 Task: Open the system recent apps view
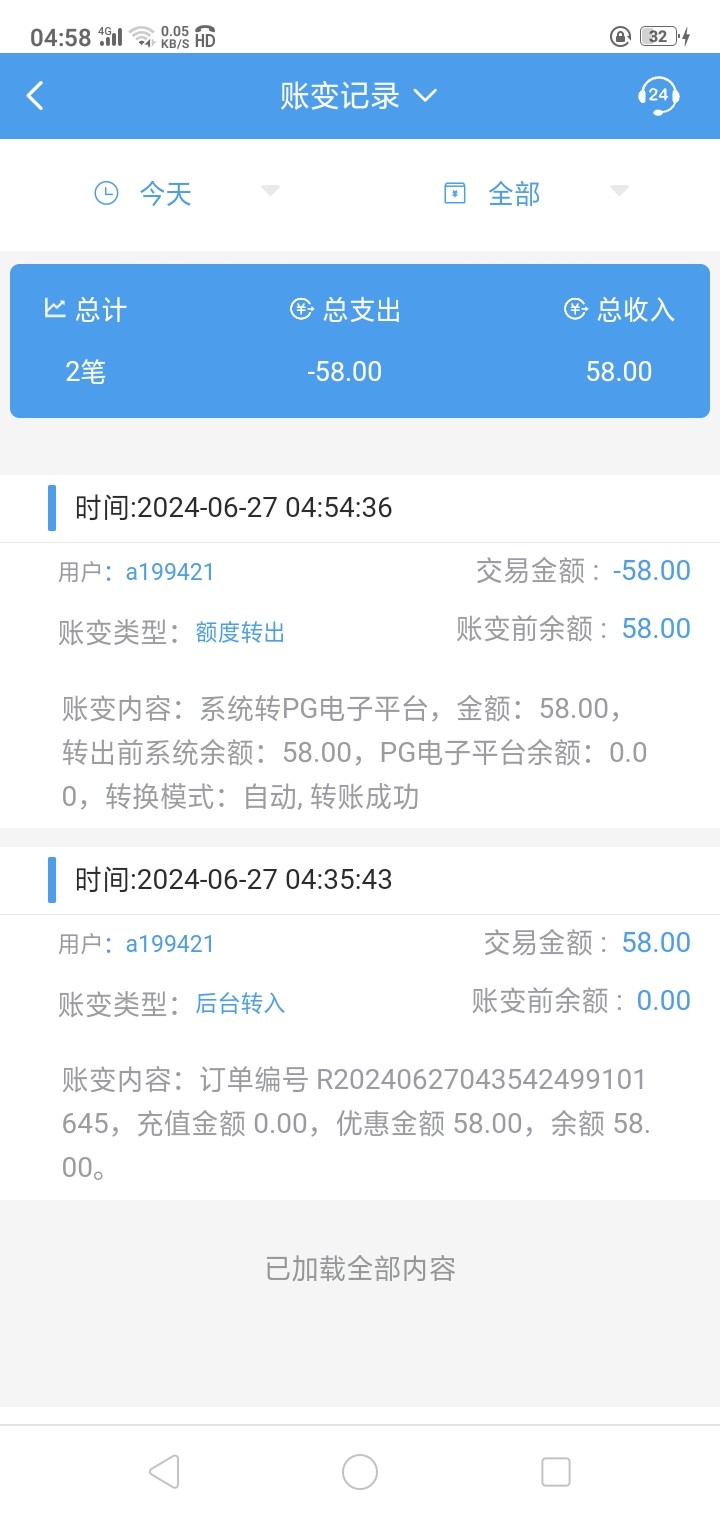point(555,1471)
